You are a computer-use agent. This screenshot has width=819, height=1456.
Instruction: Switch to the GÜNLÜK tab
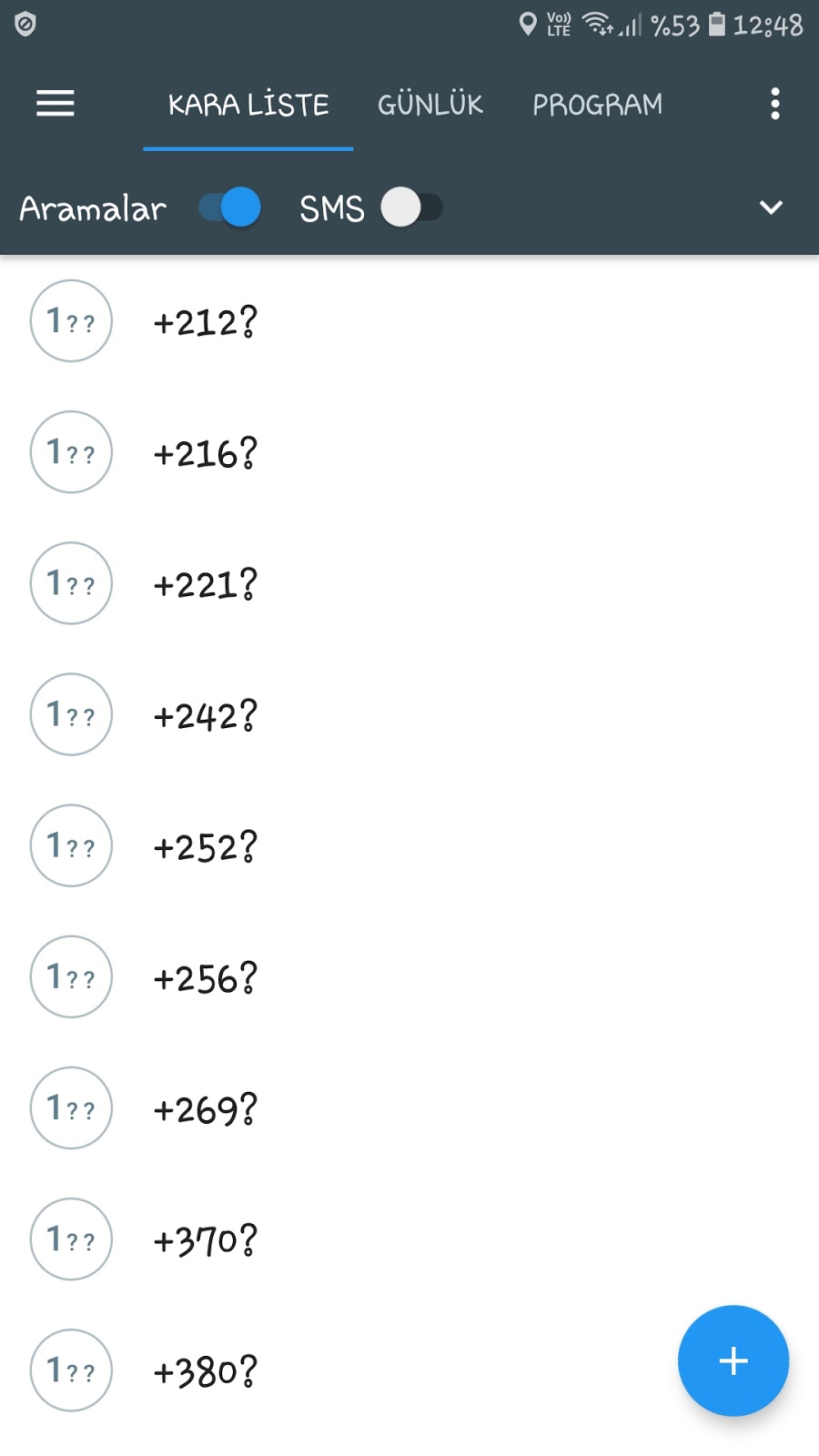click(x=430, y=105)
